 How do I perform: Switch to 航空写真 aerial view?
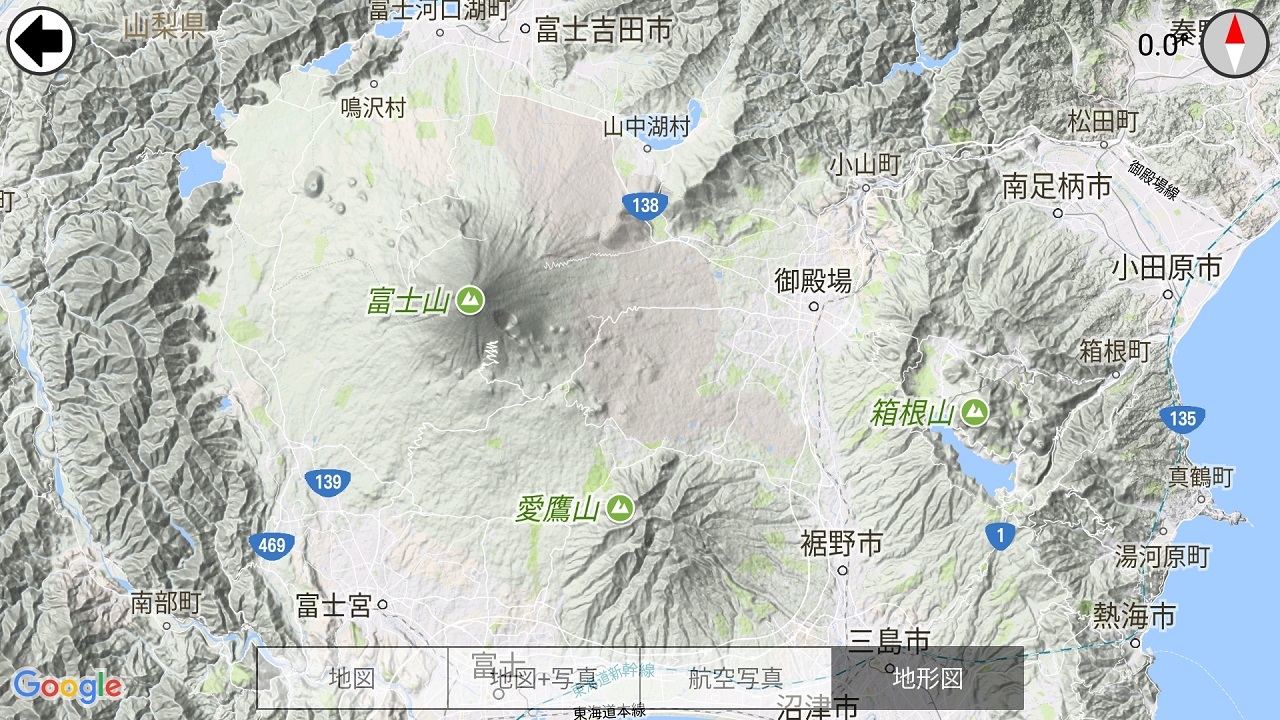(x=736, y=678)
